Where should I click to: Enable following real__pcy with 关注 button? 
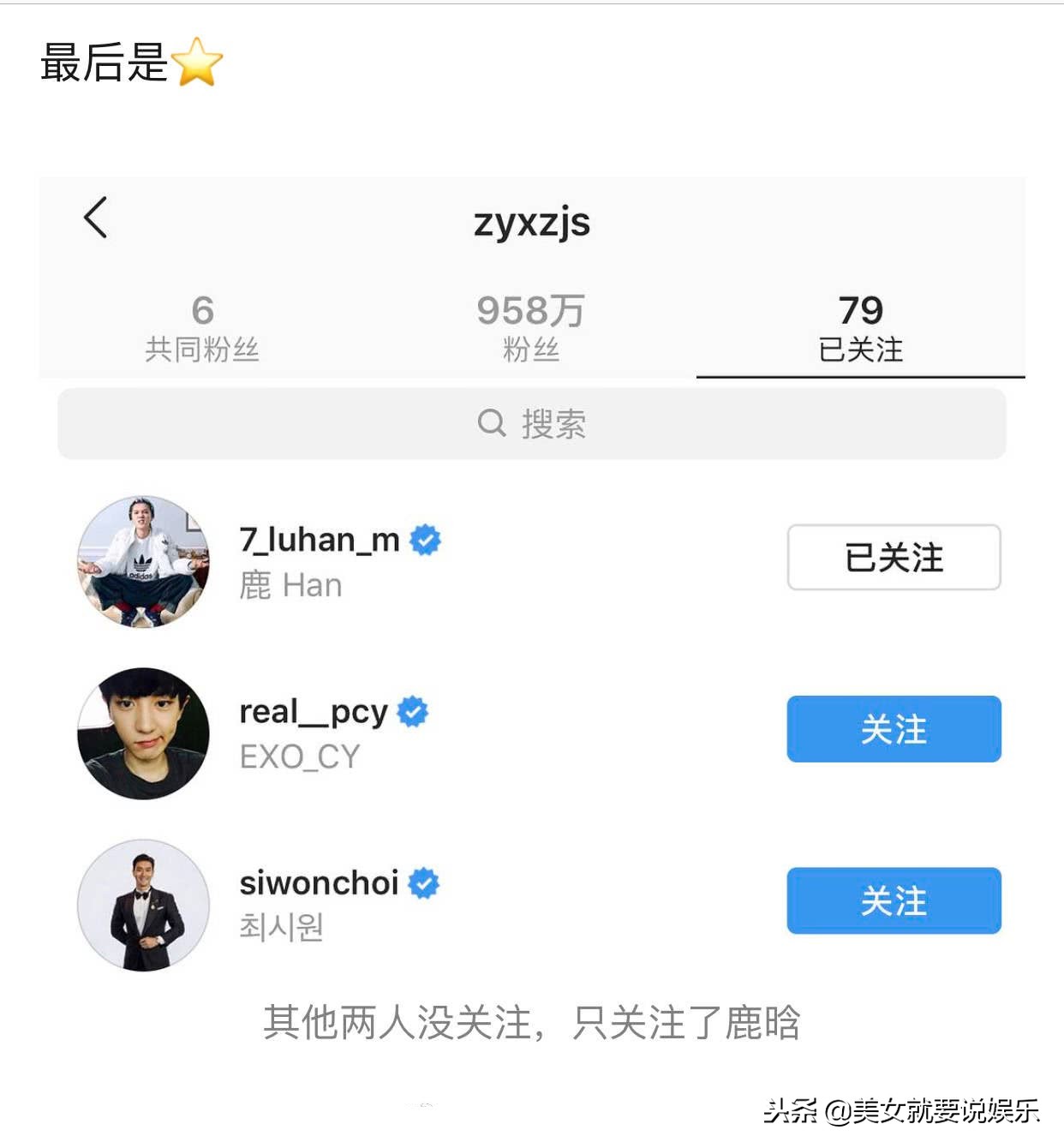pyautogui.click(x=893, y=729)
